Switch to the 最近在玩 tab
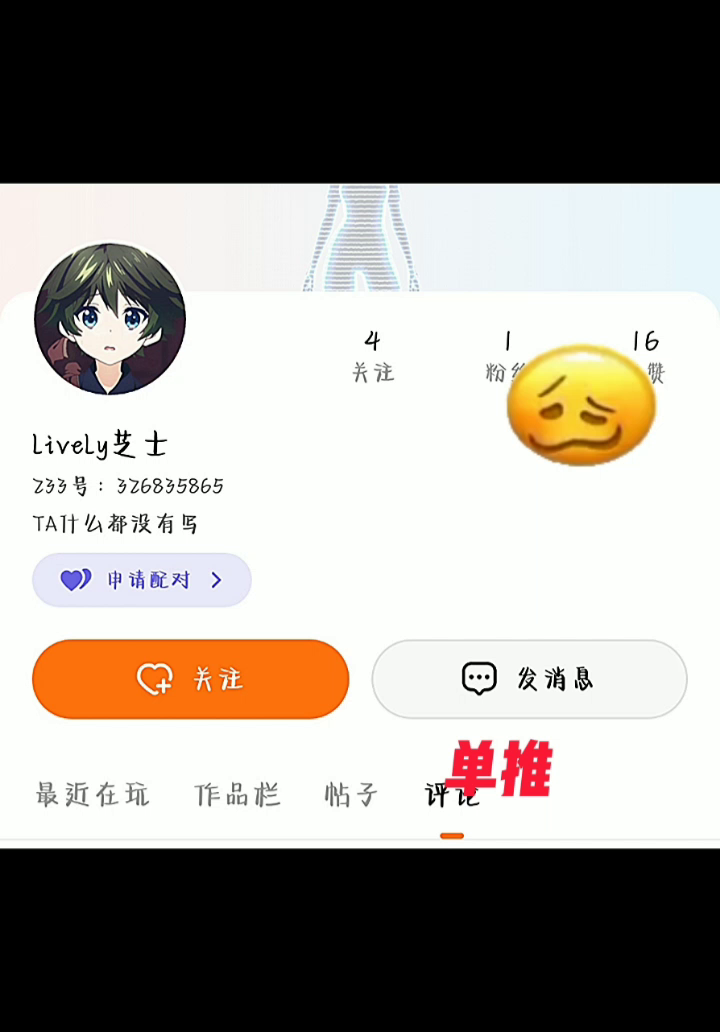 coord(92,795)
